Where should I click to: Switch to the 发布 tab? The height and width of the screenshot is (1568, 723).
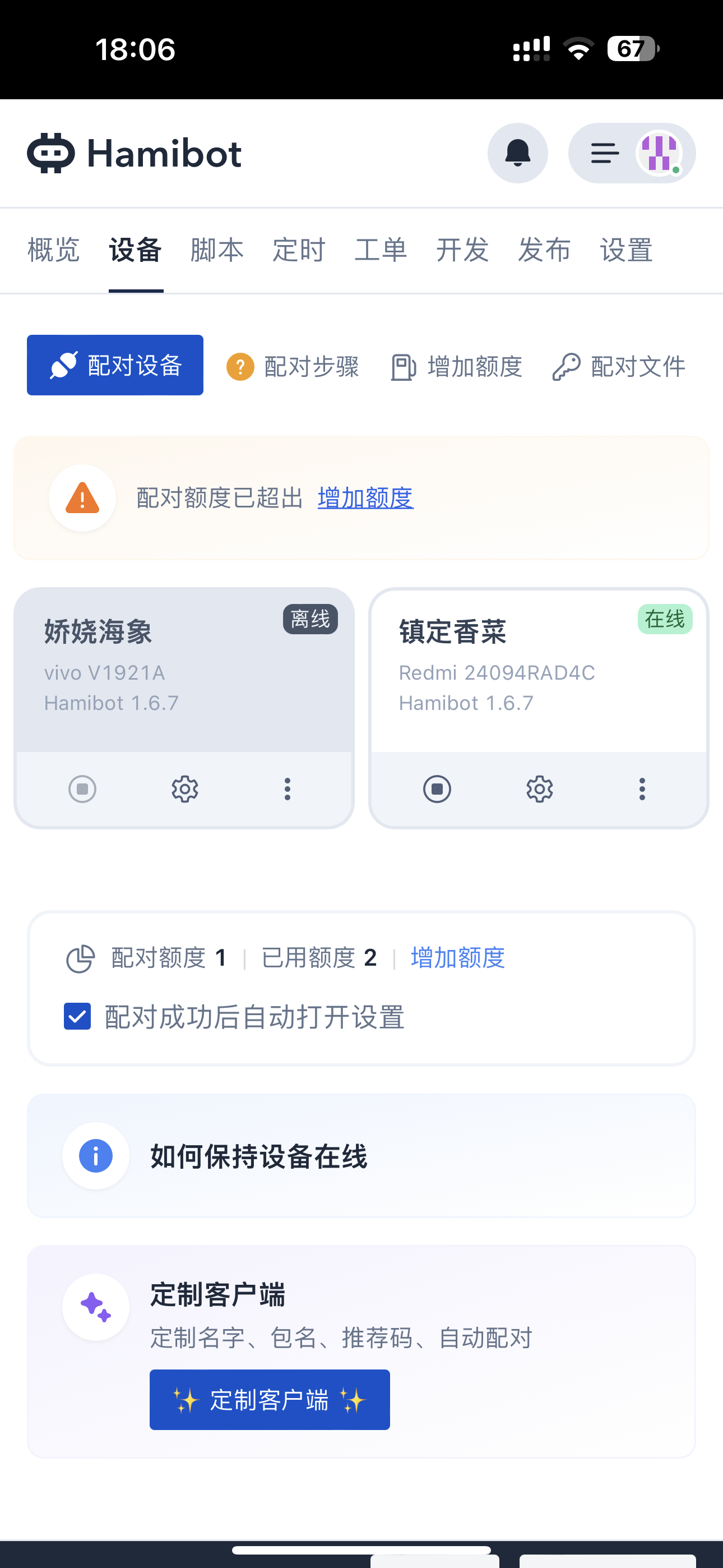pos(544,250)
